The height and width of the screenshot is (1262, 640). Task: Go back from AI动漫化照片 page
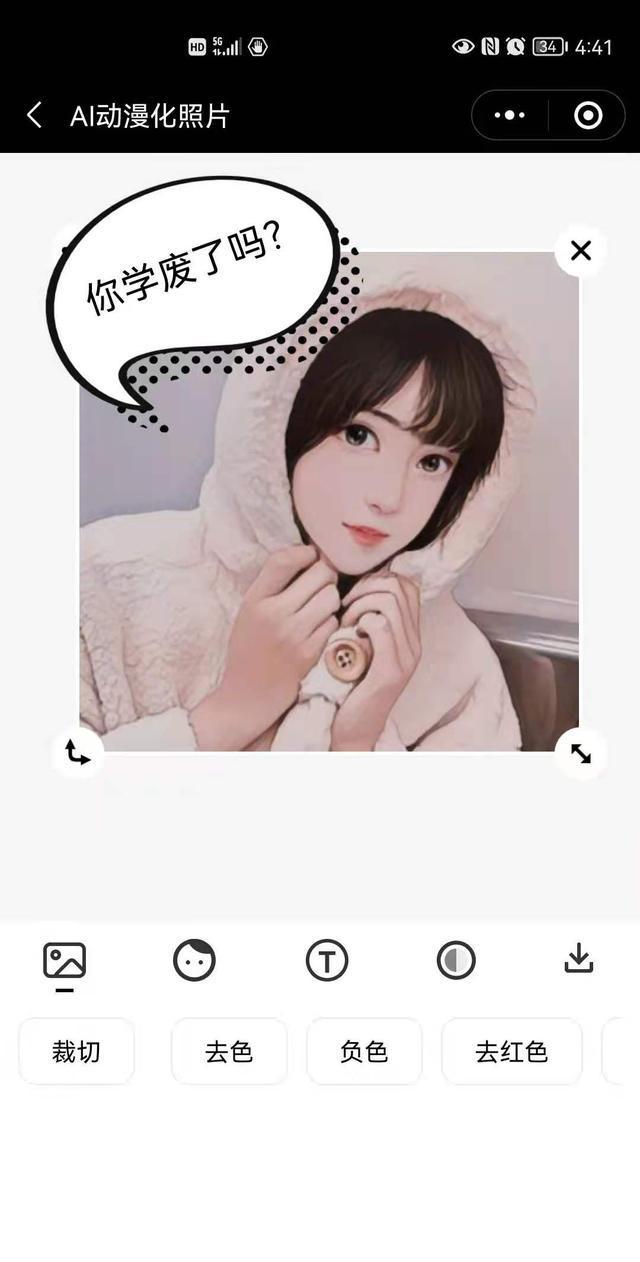click(x=34, y=115)
